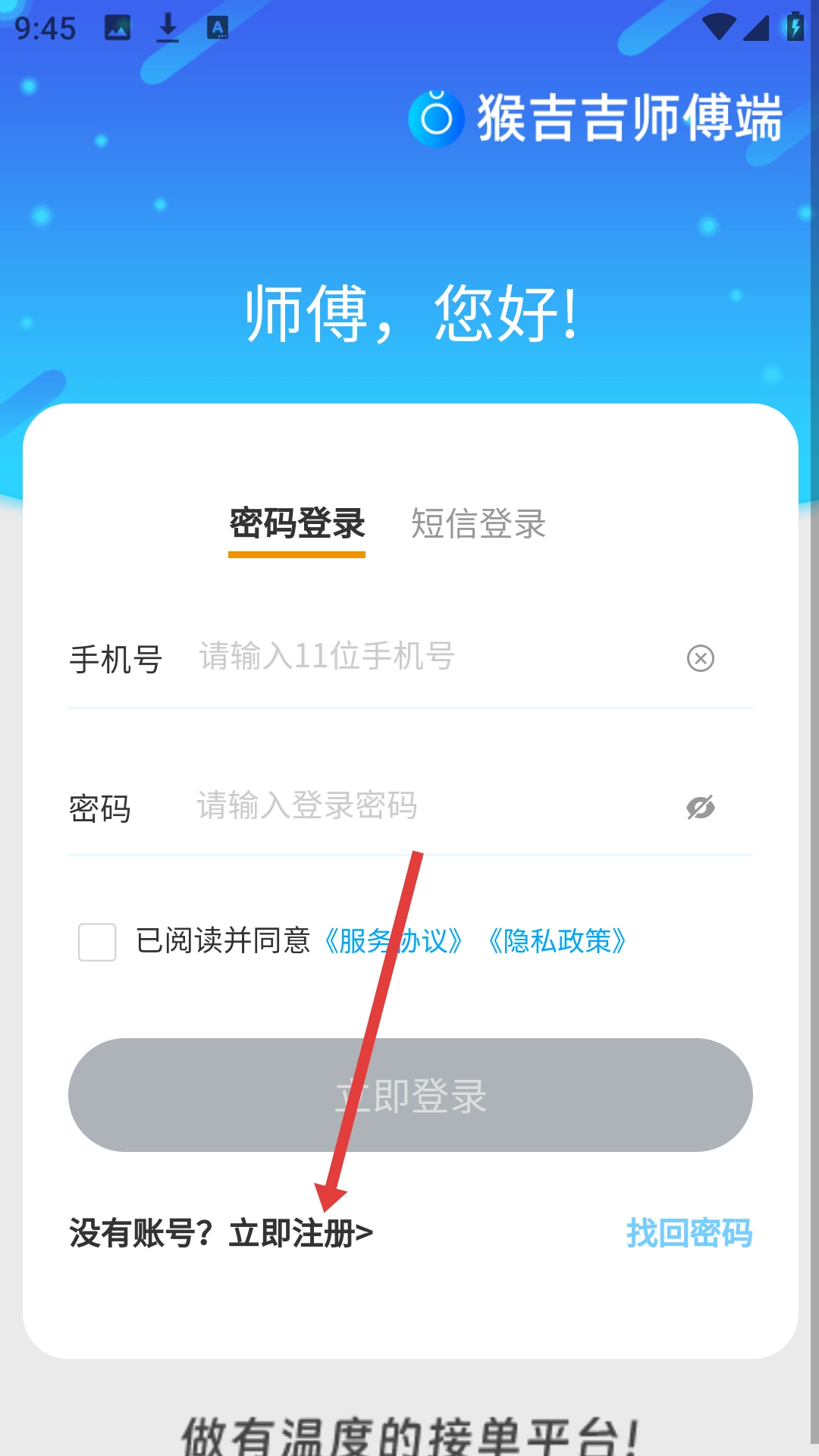Check the 已阅读并同意 agreement checkbox
Image resolution: width=819 pixels, height=1456 pixels.
click(97, 942)
